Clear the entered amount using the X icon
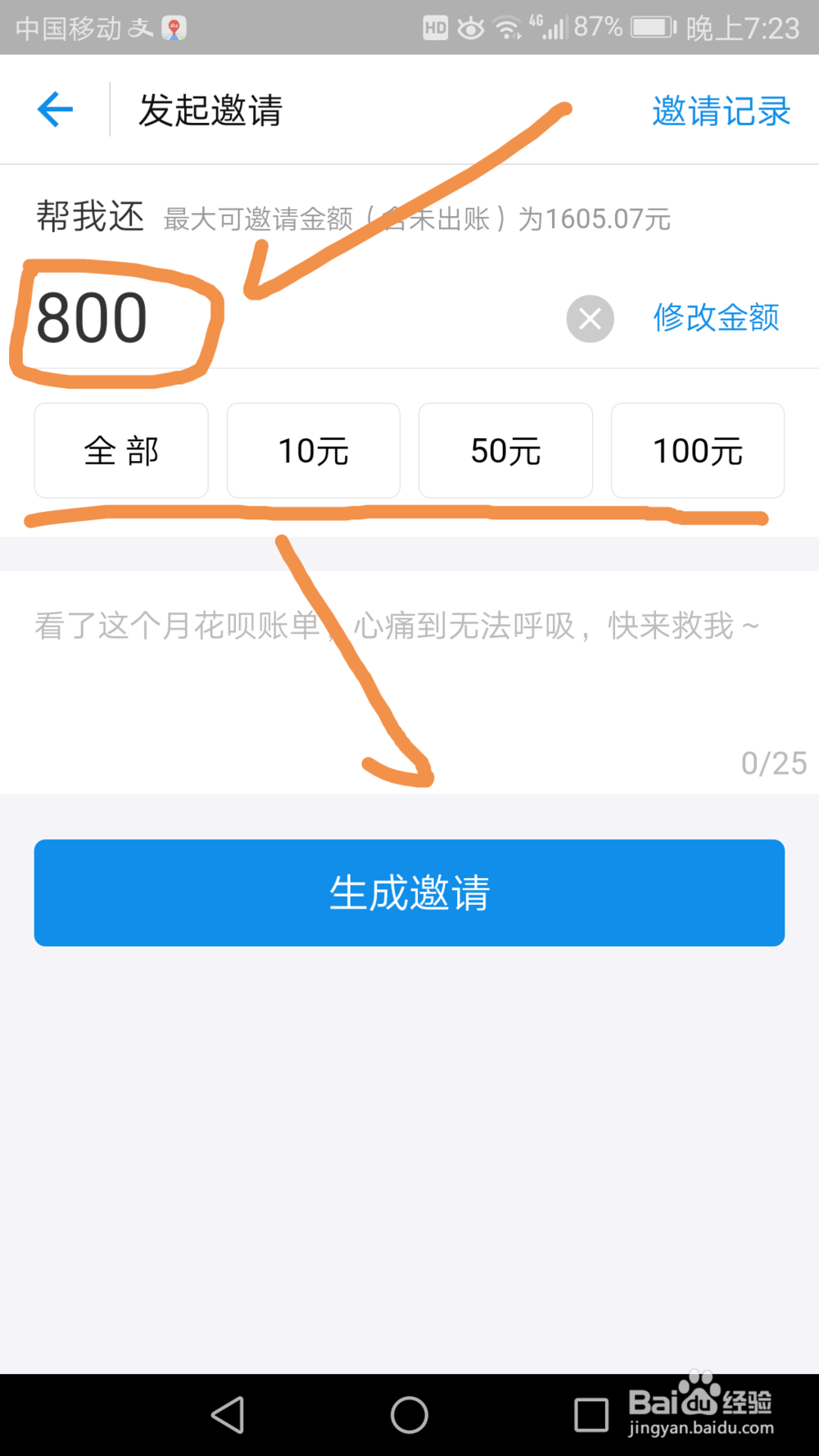The width and height of the screenshot is (819, 1456). tap(589, 319)
